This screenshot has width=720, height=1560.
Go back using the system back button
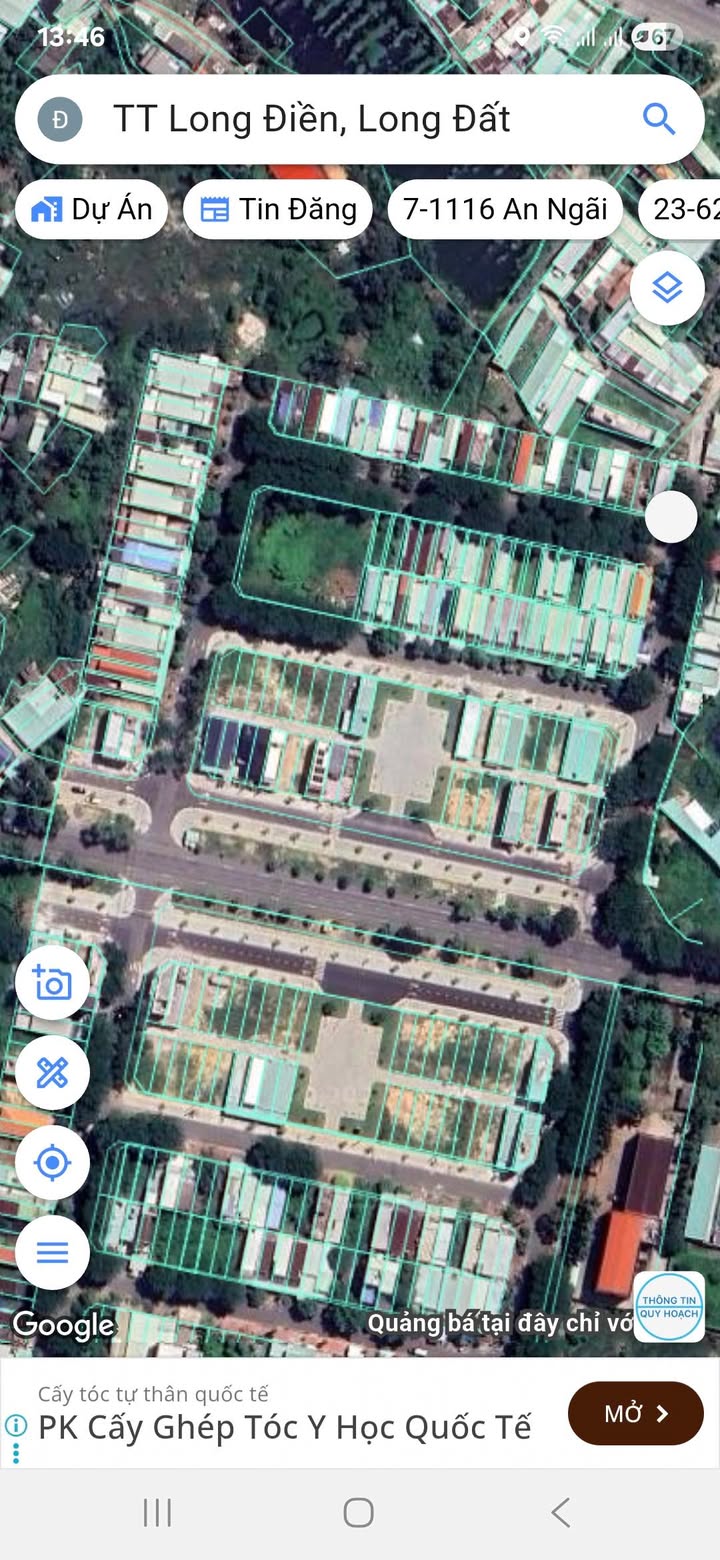[561, 1512]
